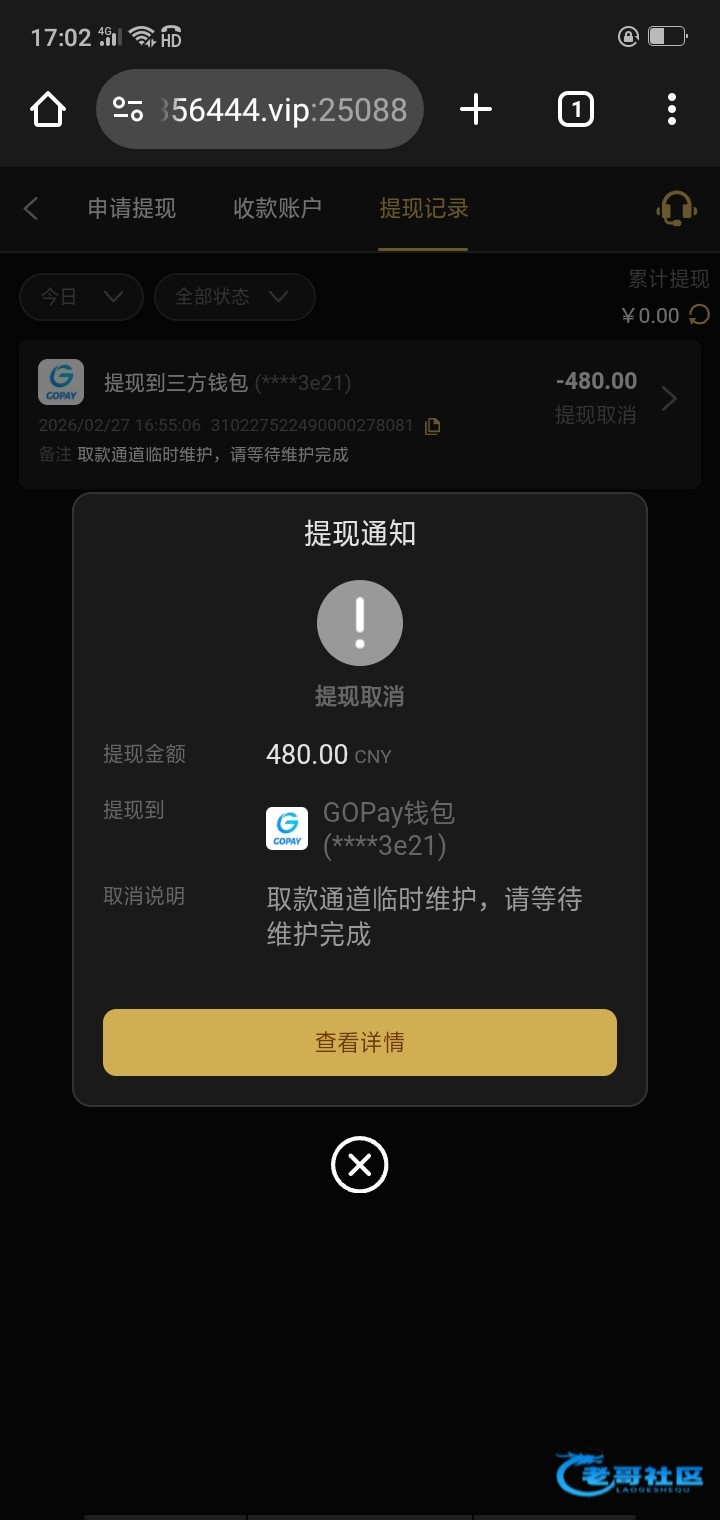720x1520 pixels.
Task: Contact customer service via headset icon
Action: tap(676, 208)
